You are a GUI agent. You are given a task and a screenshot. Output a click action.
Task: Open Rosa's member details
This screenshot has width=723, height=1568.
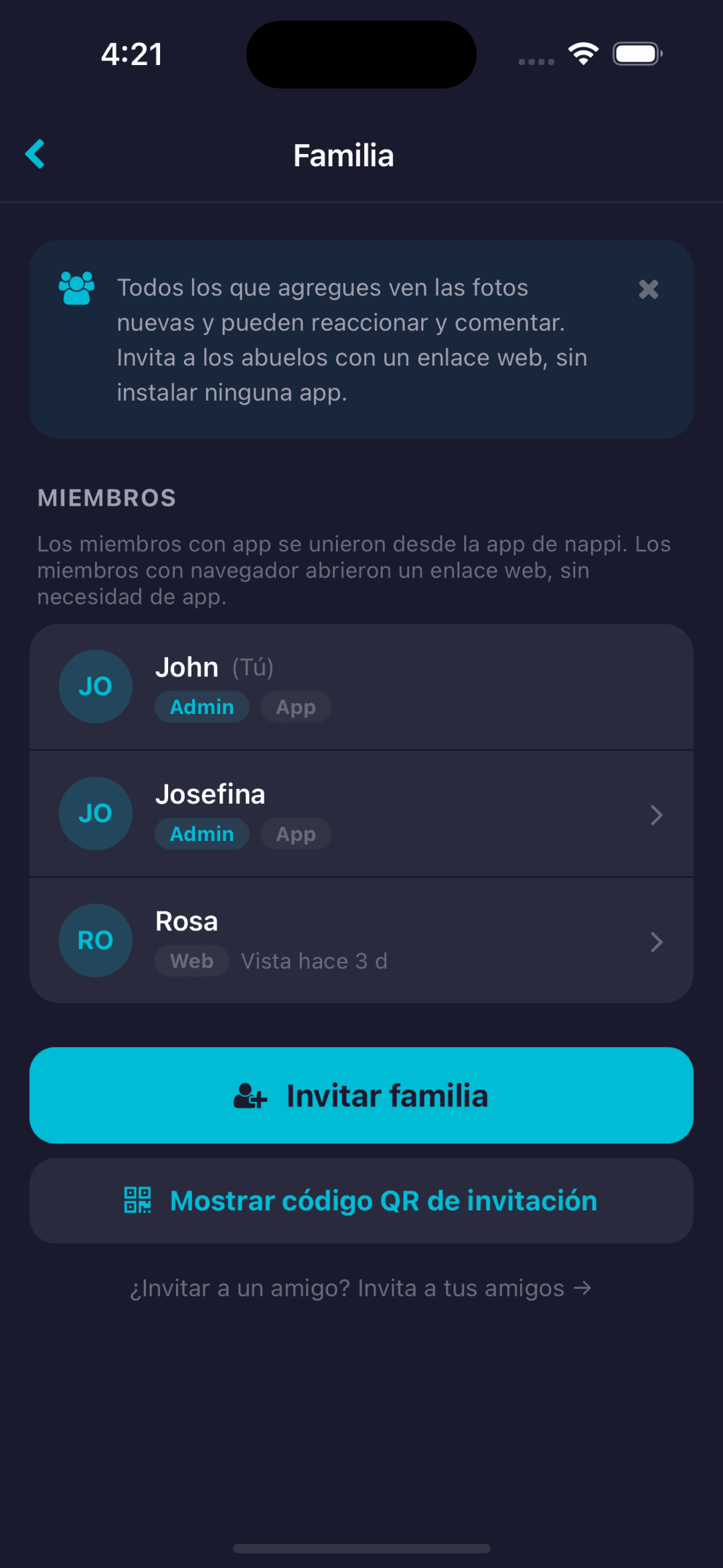coord(361,940)
